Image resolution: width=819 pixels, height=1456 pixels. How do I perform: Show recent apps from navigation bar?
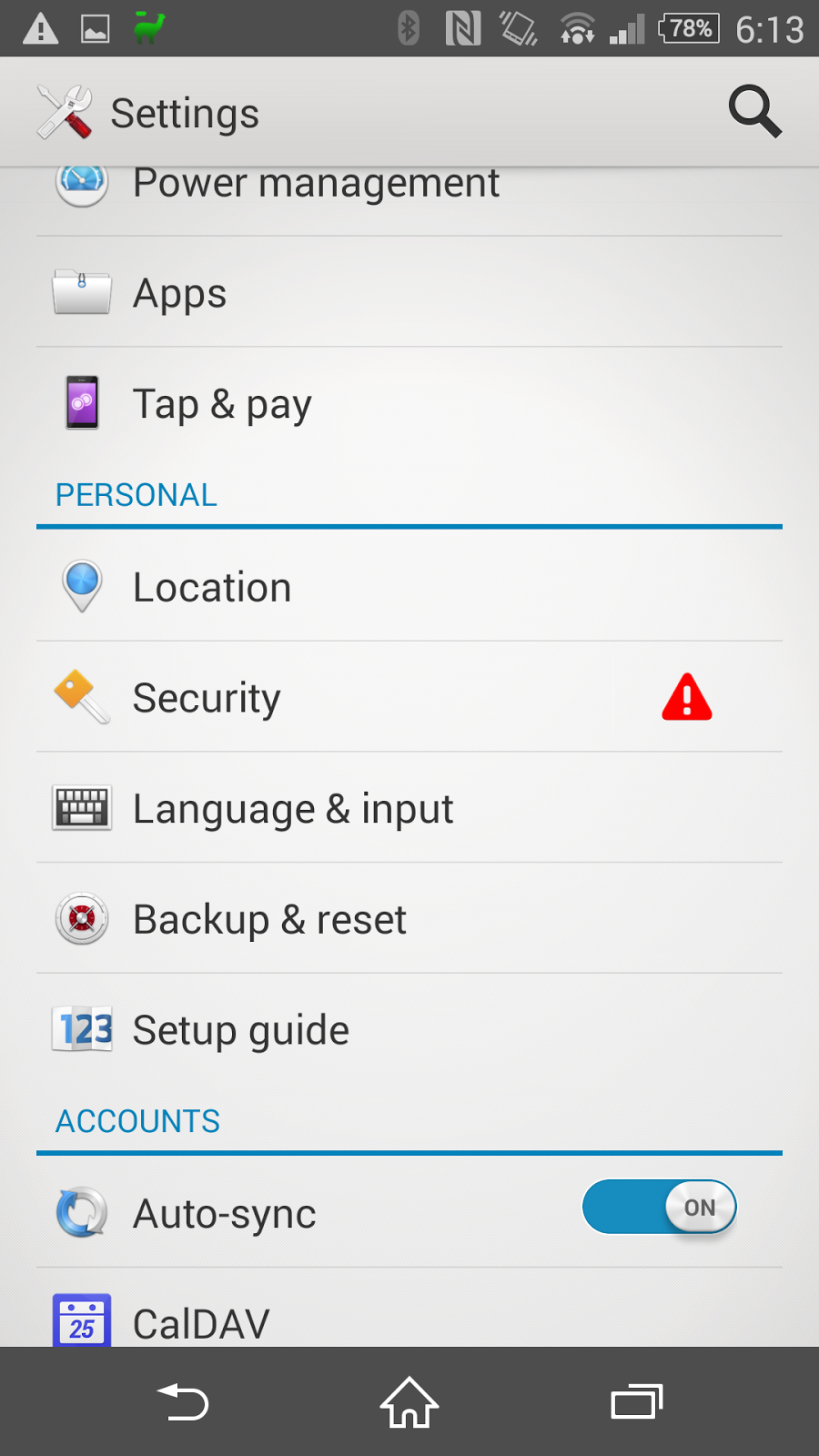636,1402
